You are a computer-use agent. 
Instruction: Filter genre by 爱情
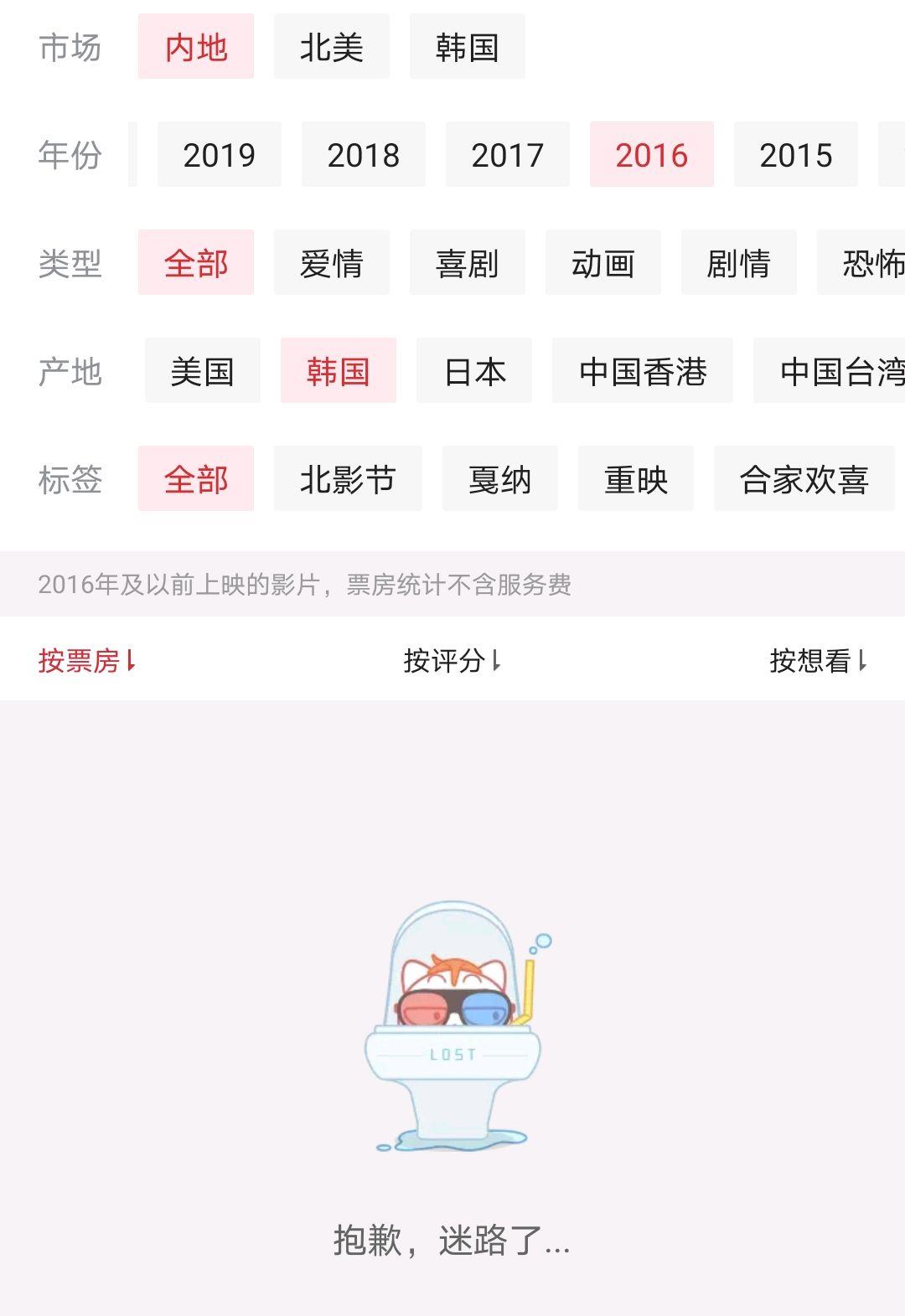click(x=331, y=263)
